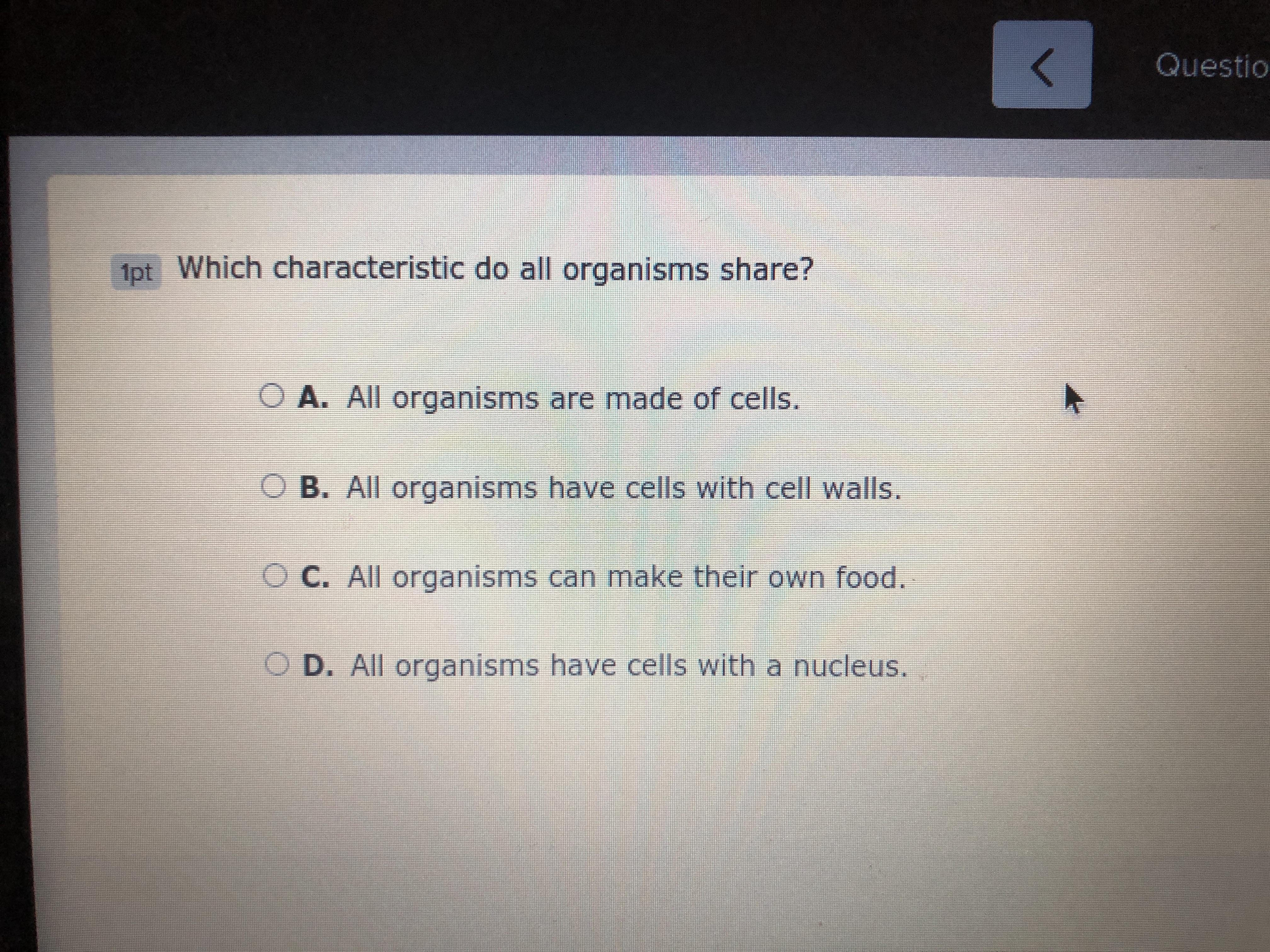This screenshot has width=1270, height=952.
Task: Pick option C, make their own food
Action: coord(275,575)
